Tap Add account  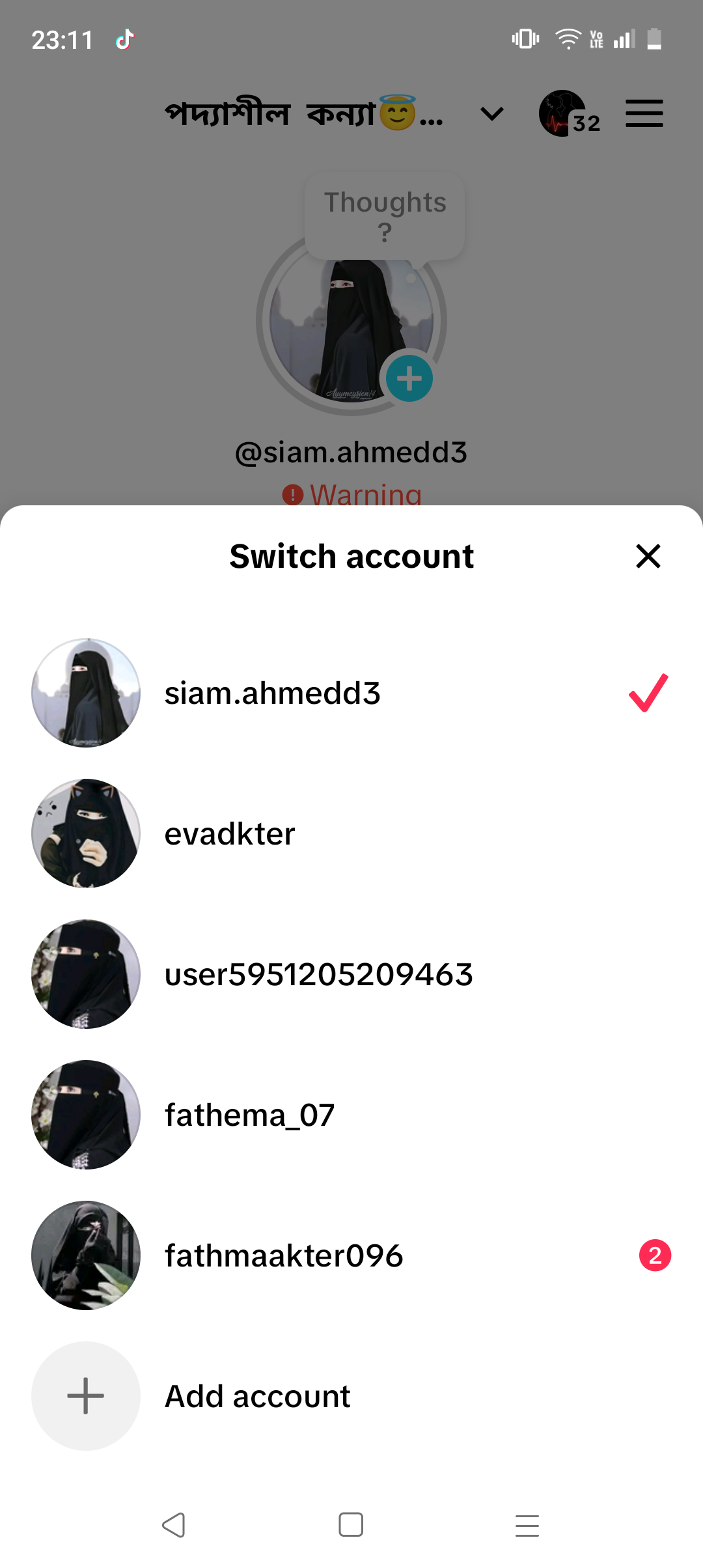point(351,1396)
